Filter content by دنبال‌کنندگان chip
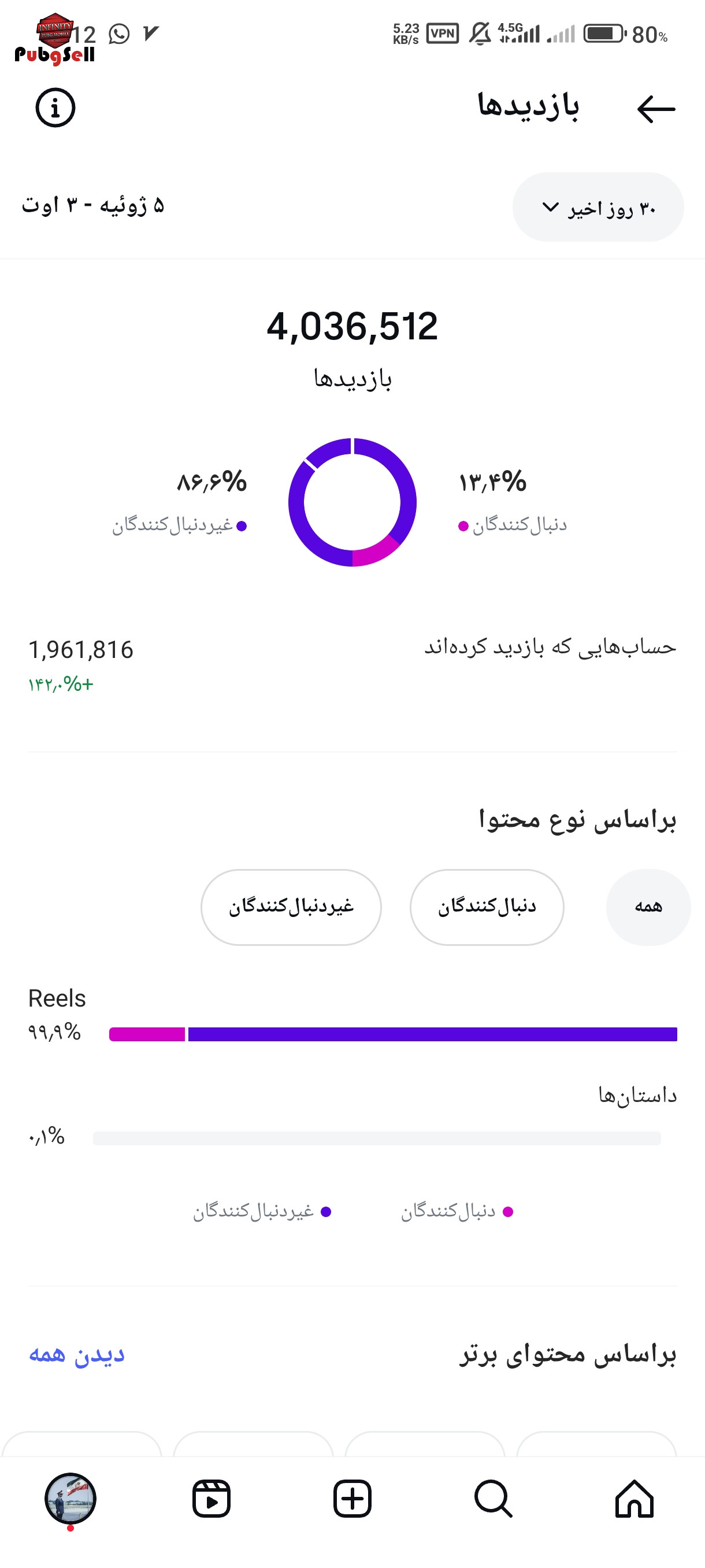Screen dimensions: 705x1568 tap(487, 907)
